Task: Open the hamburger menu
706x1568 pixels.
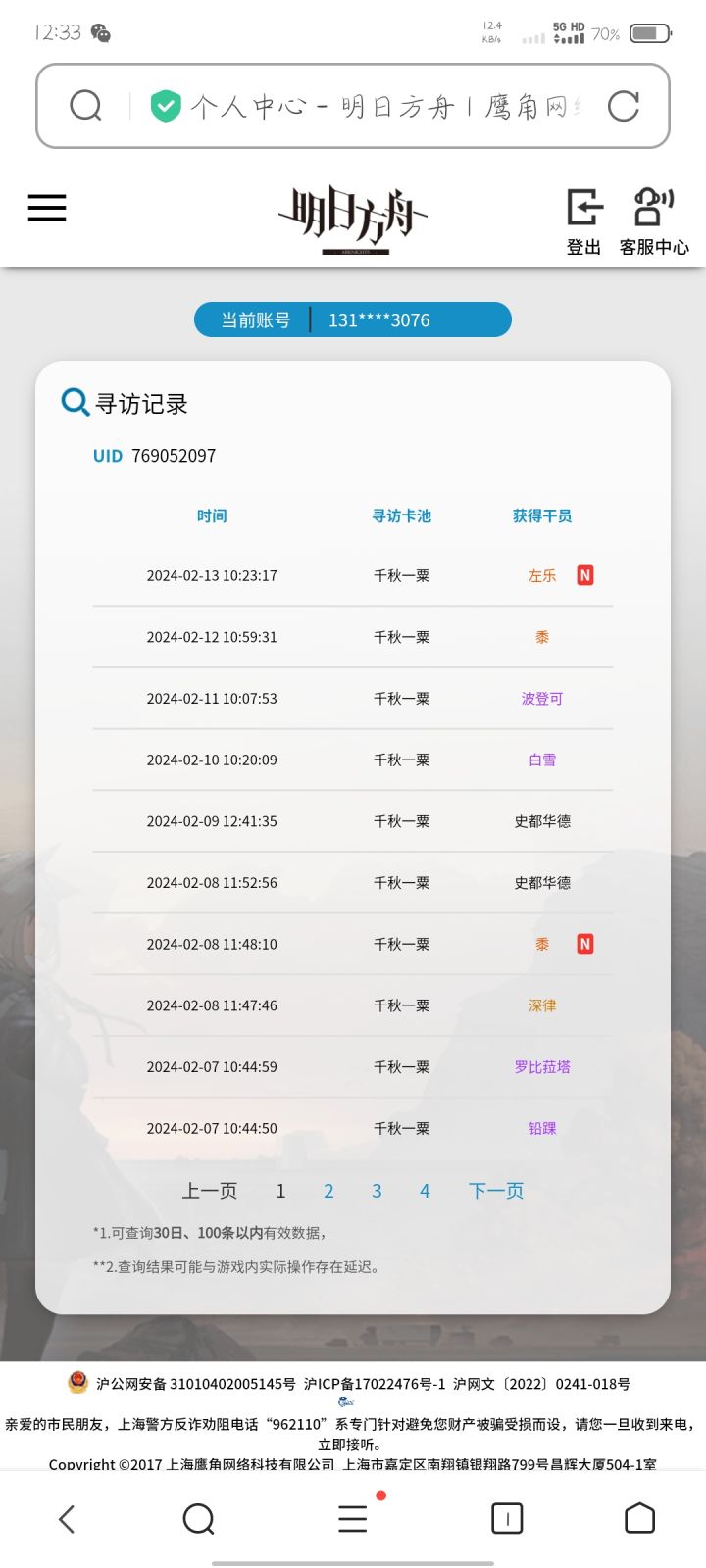Action: click(47, 208)
